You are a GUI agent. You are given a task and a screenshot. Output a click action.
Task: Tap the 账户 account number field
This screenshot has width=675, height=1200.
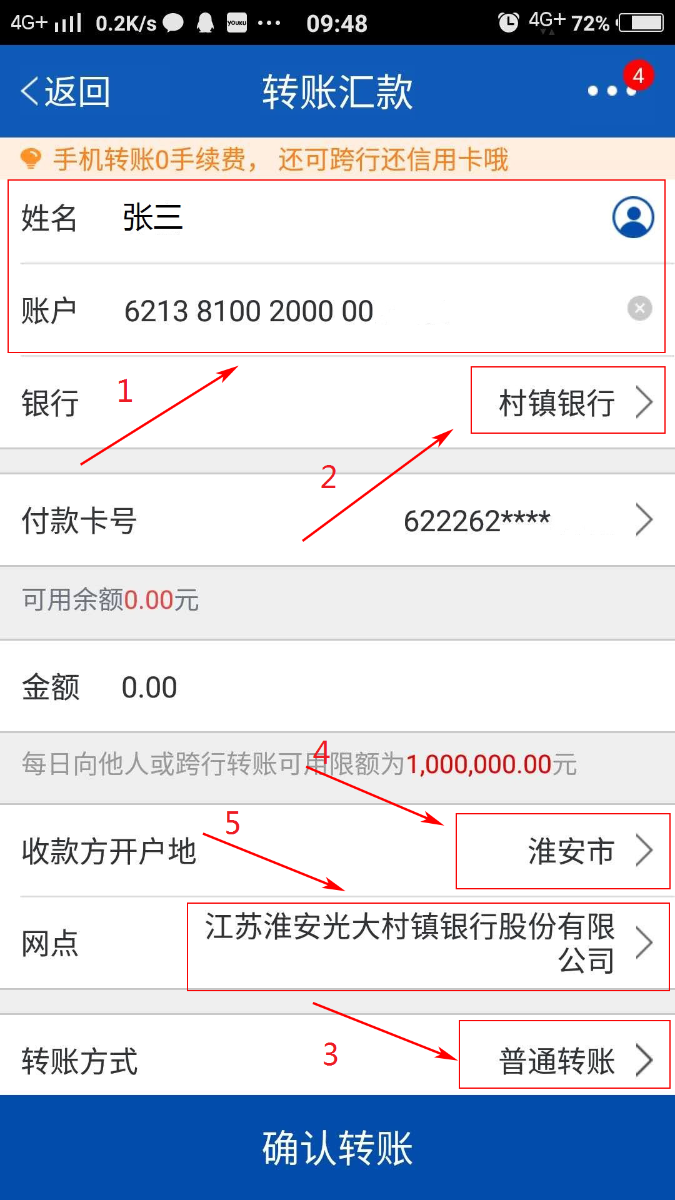point(337,310)
